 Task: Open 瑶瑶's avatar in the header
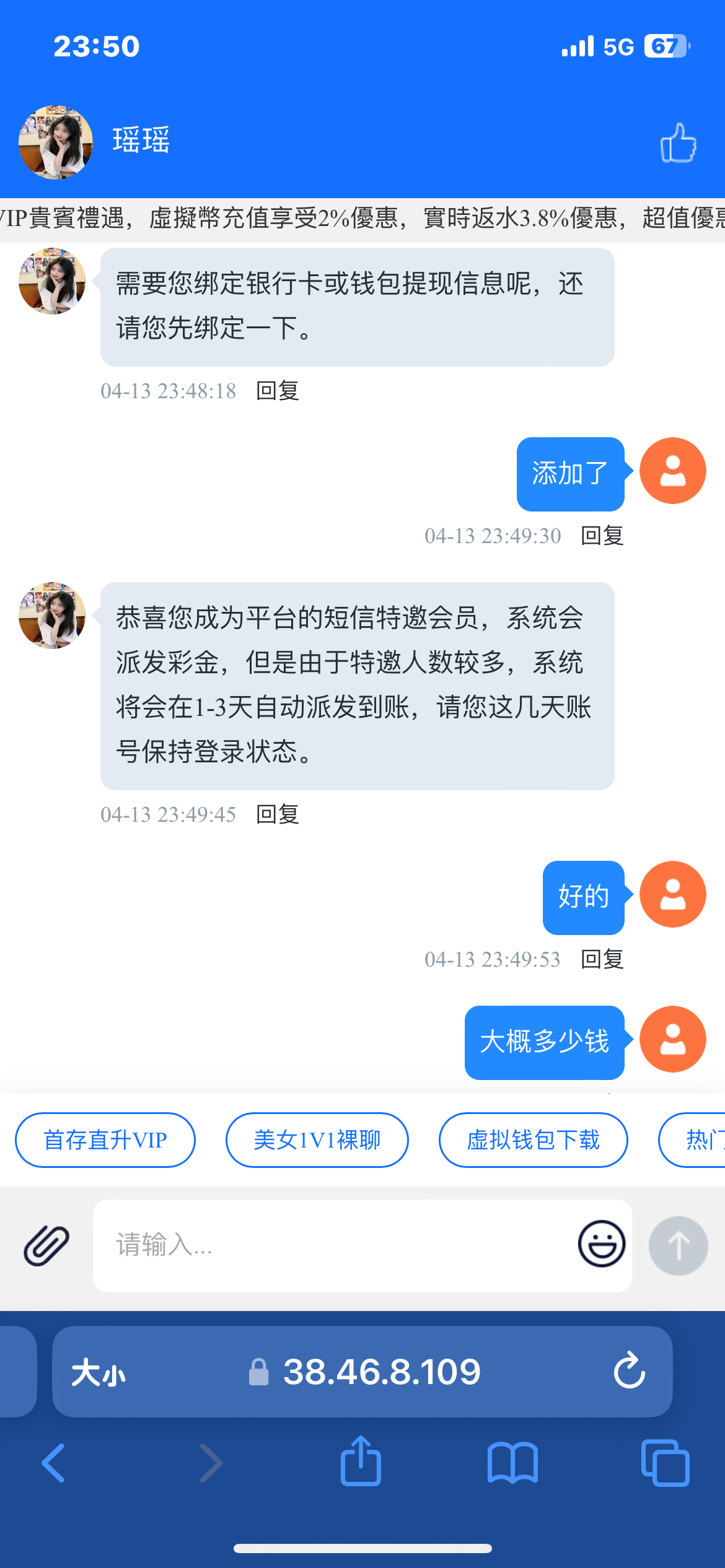56,142
